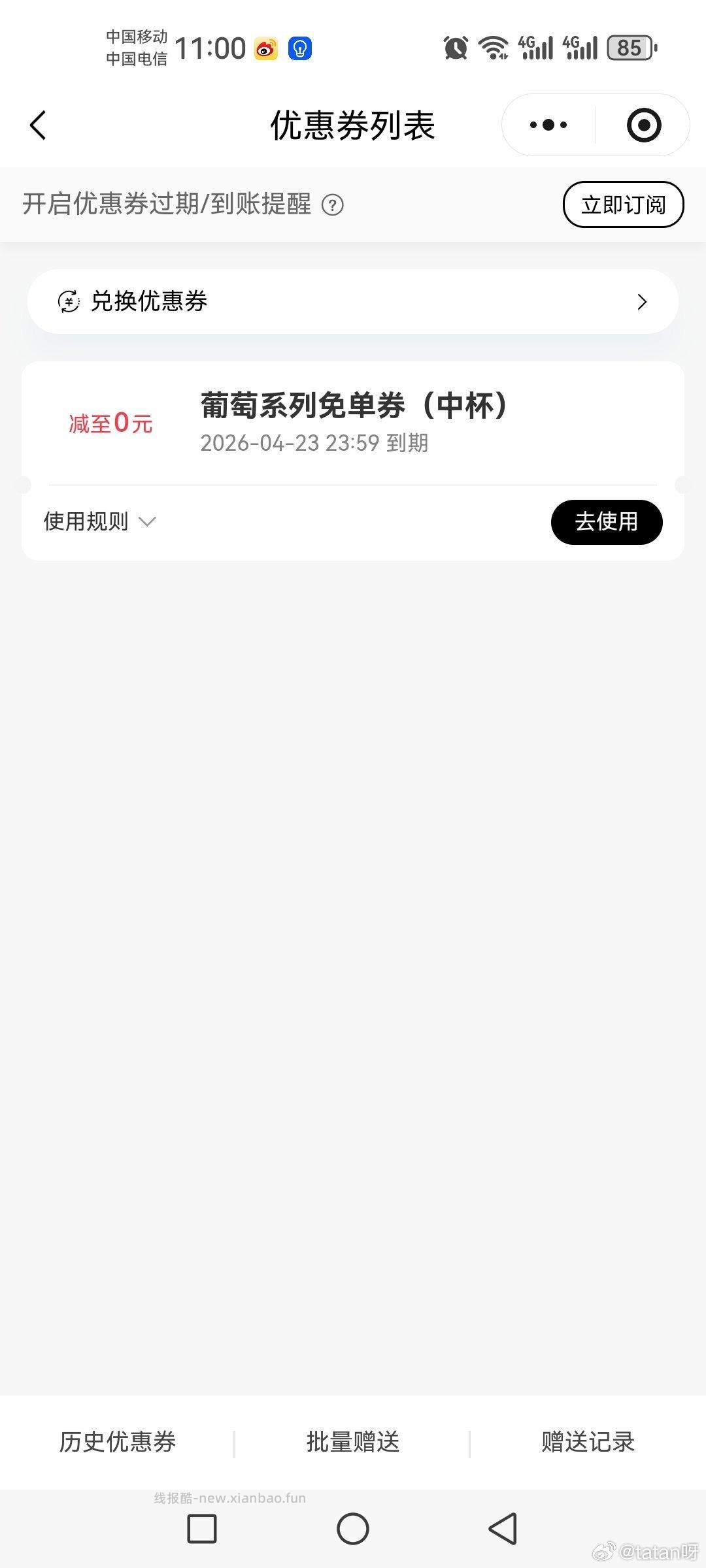Viewport: 706px width, 1568px height.
Task: Click 立即订阅 to subscribe to reminders
Action: coord(623,204)
